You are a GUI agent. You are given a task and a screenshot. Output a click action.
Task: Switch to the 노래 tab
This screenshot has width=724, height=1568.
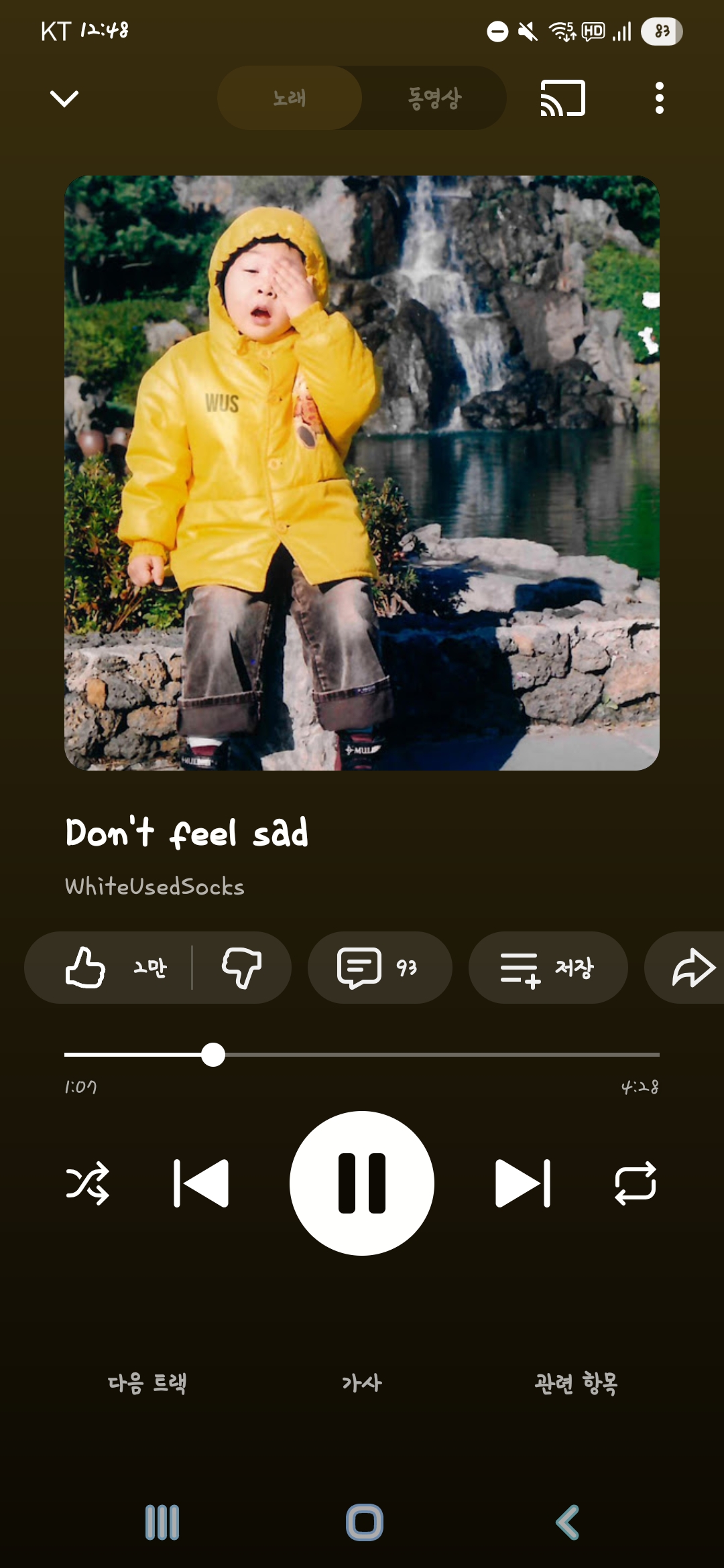290,99
